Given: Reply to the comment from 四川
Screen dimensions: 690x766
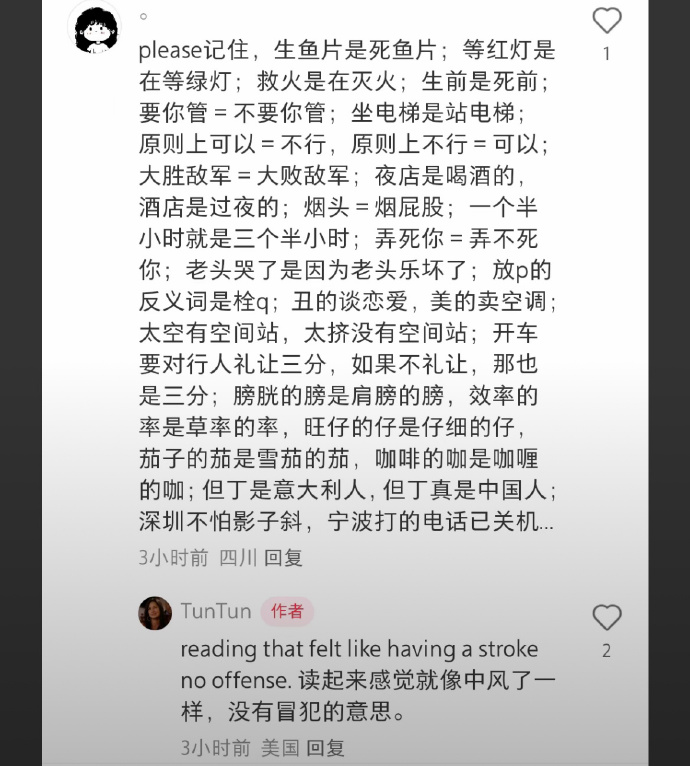Looking at the screenshot, I should click(283, 558).
